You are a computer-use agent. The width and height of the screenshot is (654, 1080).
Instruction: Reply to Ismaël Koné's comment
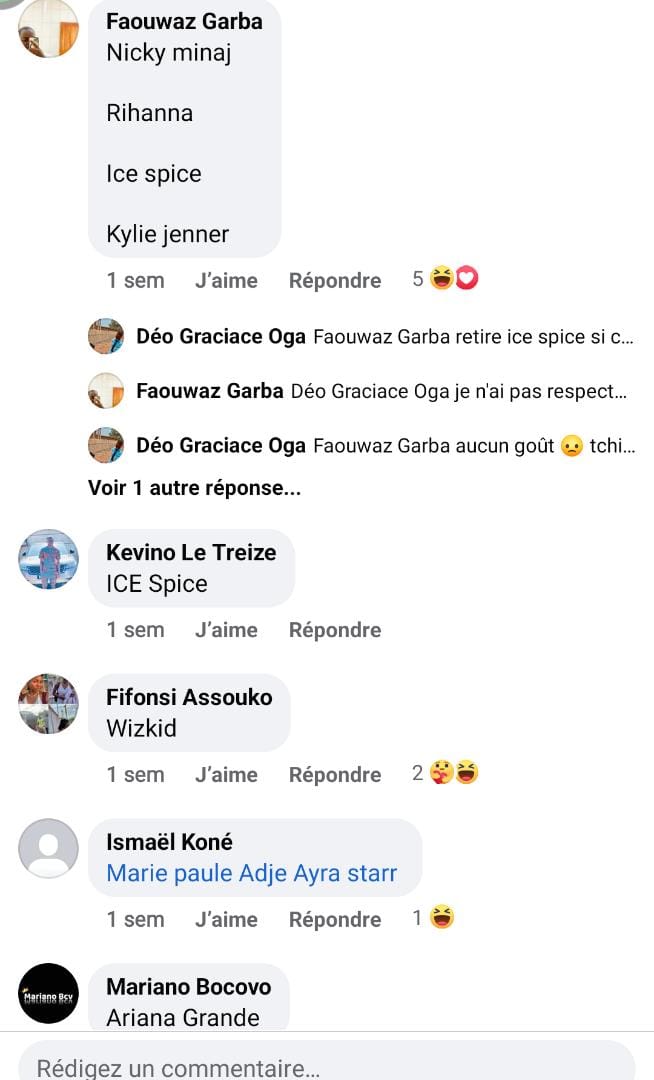[335, 920]
